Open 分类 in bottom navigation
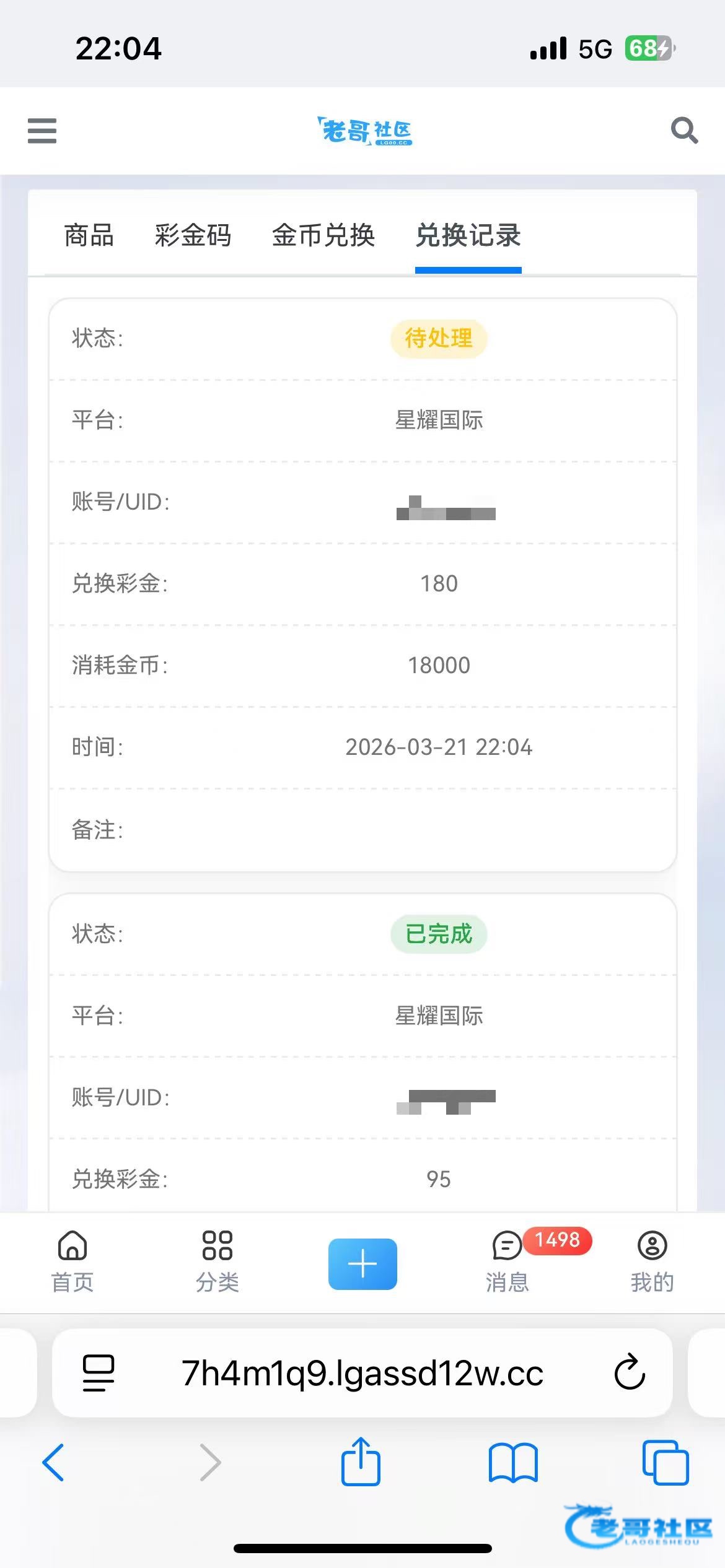This screenshot has height=1568, width=725. click(217, 1261)
